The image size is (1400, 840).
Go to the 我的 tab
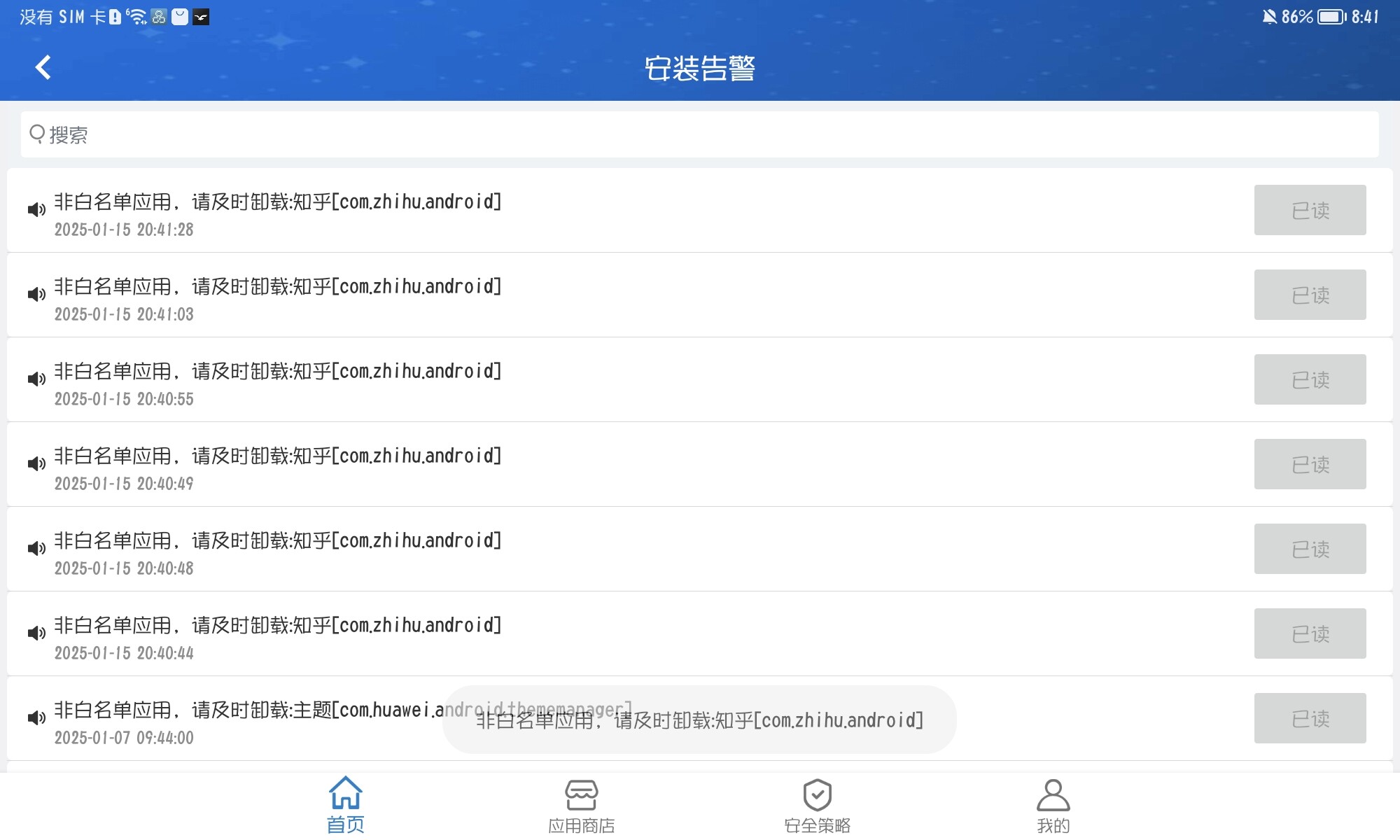click(x=1053, y=805)
